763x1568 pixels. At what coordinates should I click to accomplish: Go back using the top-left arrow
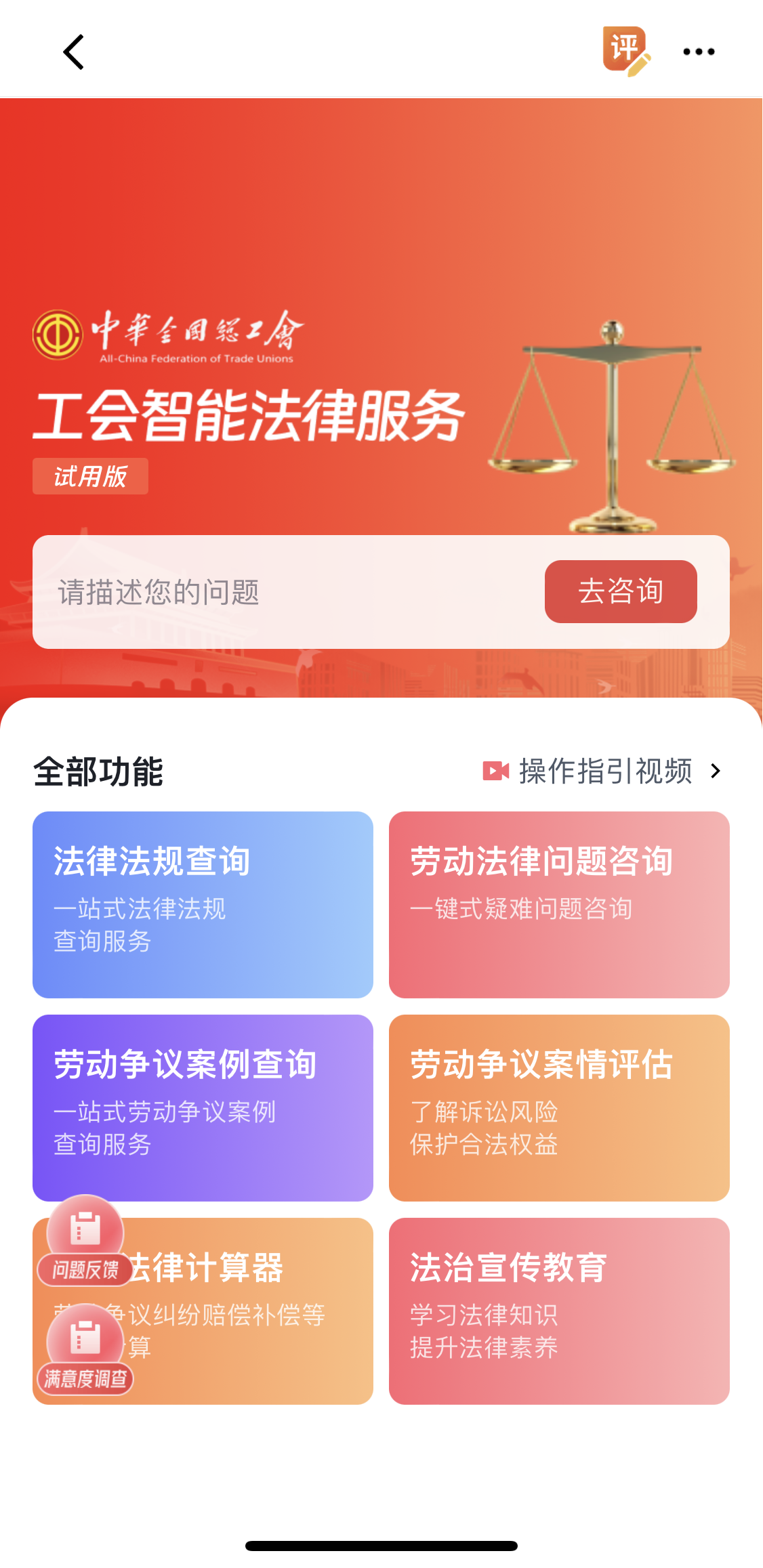[x=73, y=52]
